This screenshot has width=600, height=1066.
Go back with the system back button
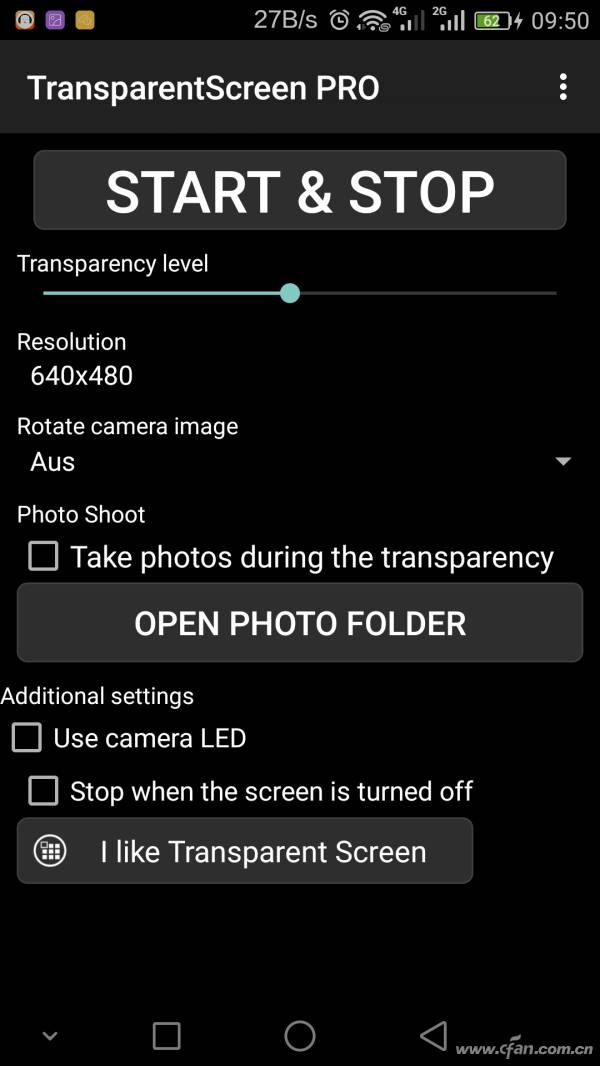click(x=433, y=1036)
